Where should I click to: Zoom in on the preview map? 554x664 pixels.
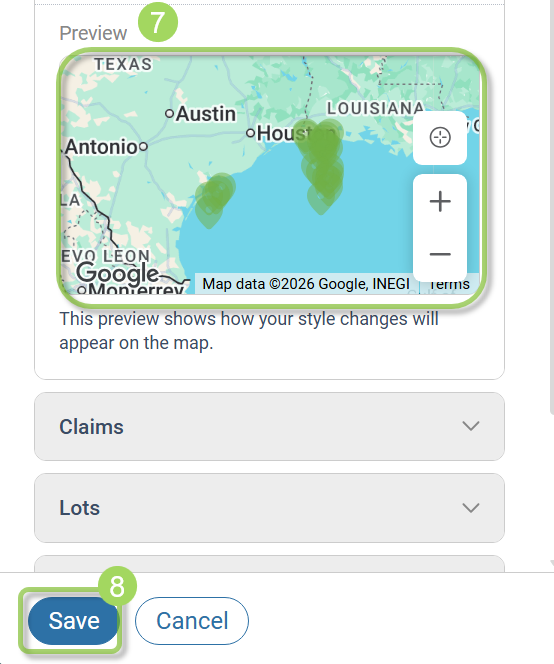440,201
